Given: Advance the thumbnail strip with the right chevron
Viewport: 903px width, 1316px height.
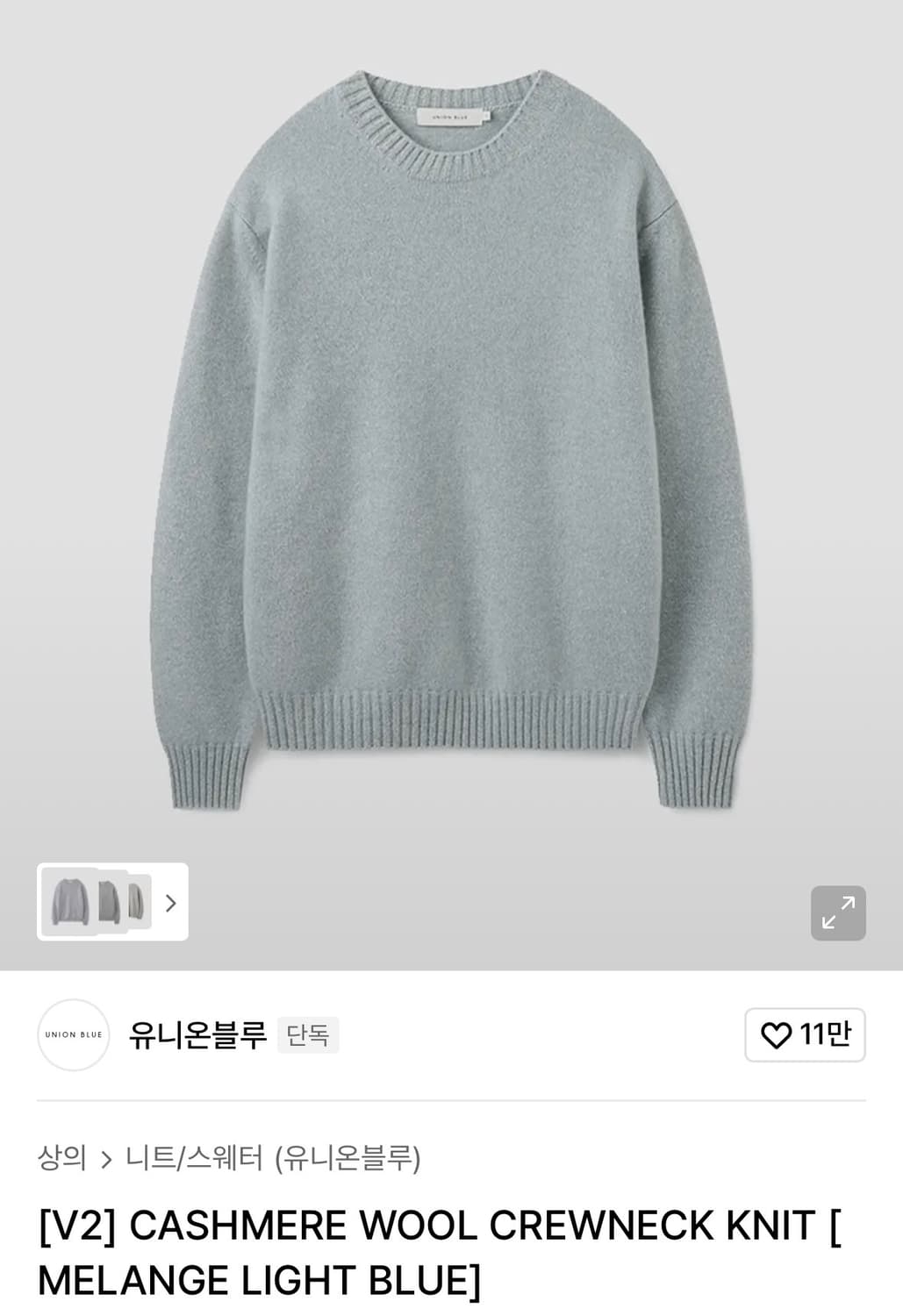Looking at the screenshot, I should [x=172, y=902].
